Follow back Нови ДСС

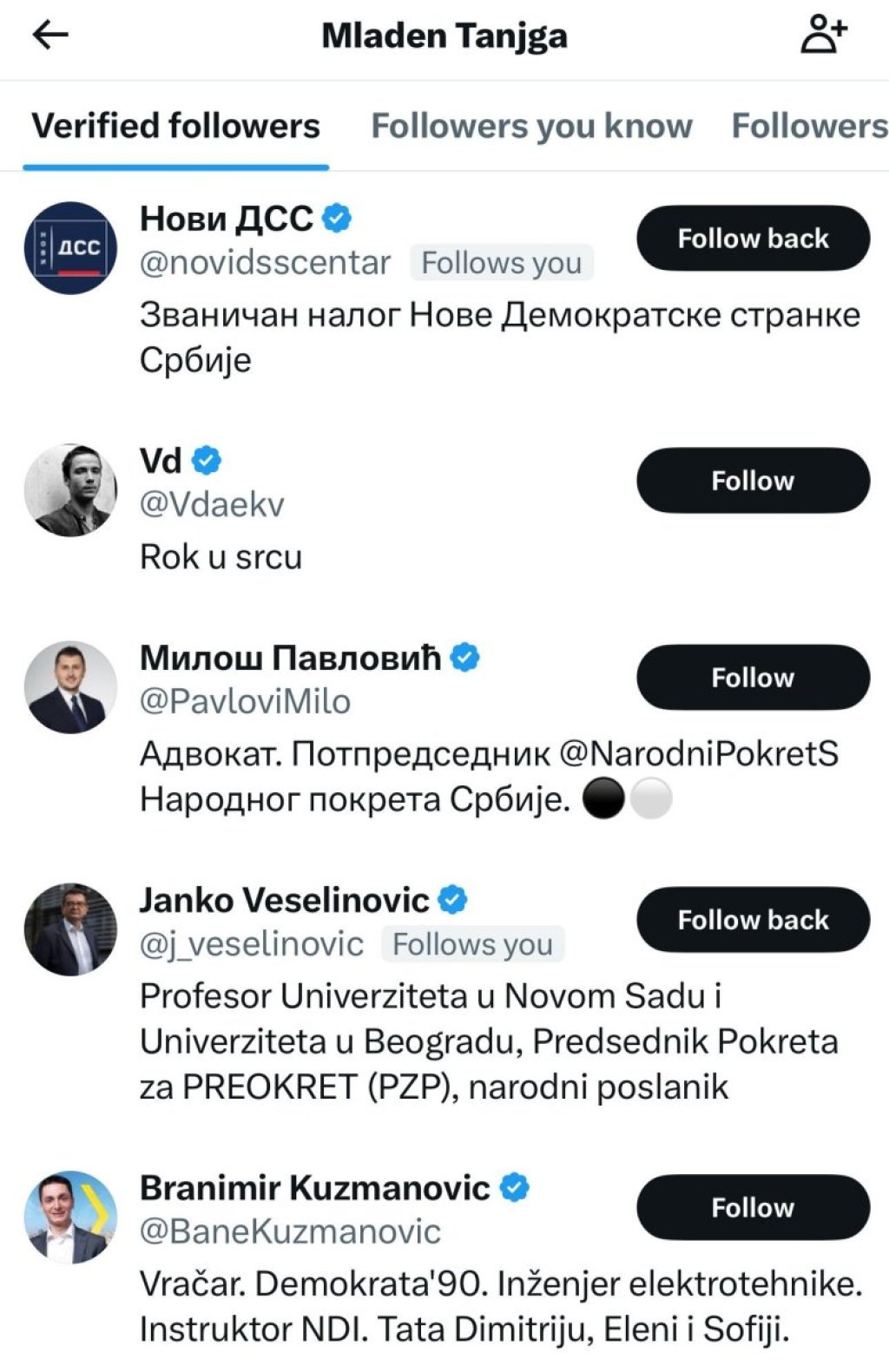coord(753,239)
